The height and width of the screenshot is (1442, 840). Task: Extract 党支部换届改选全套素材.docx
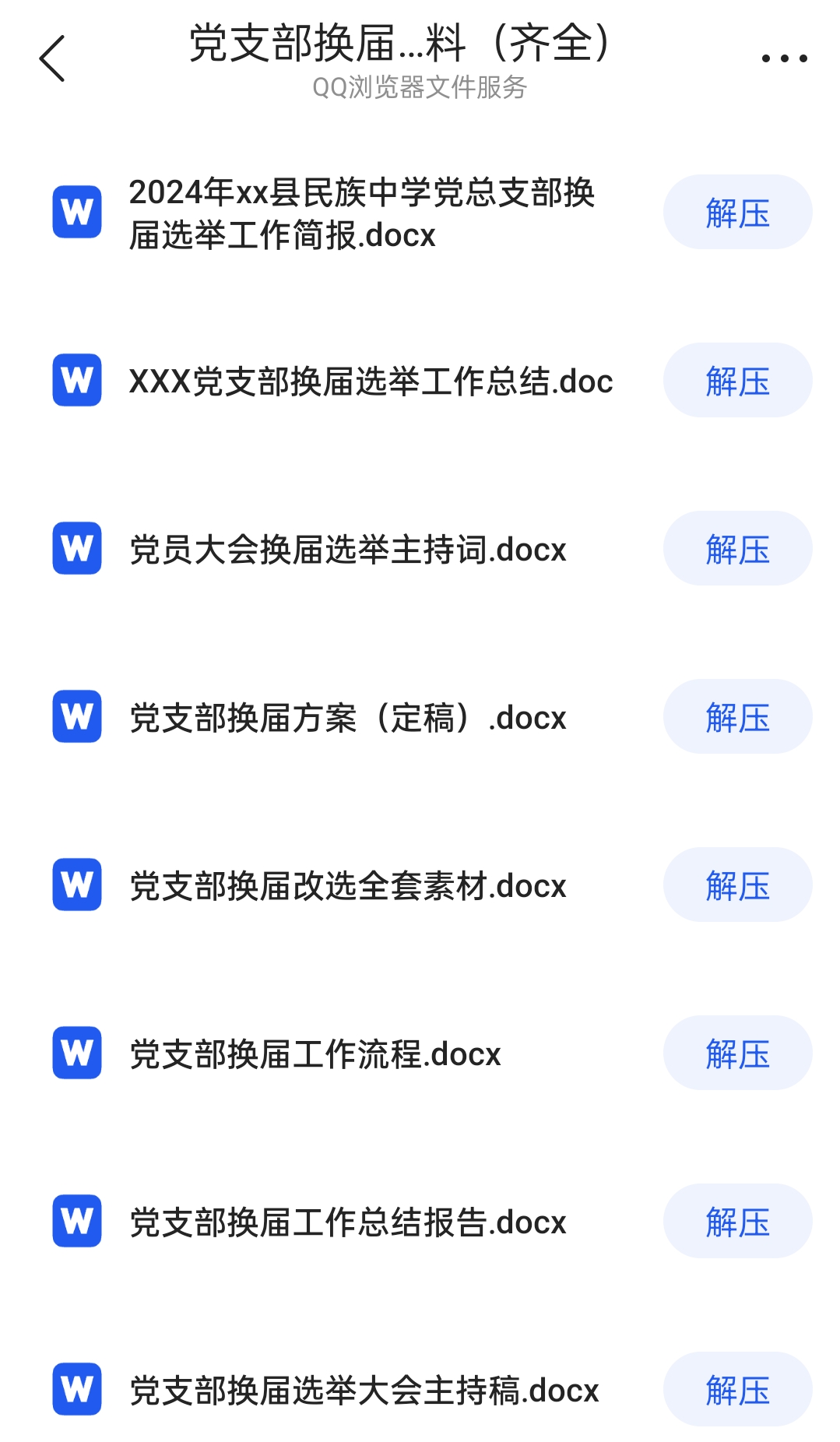(737, 885)
